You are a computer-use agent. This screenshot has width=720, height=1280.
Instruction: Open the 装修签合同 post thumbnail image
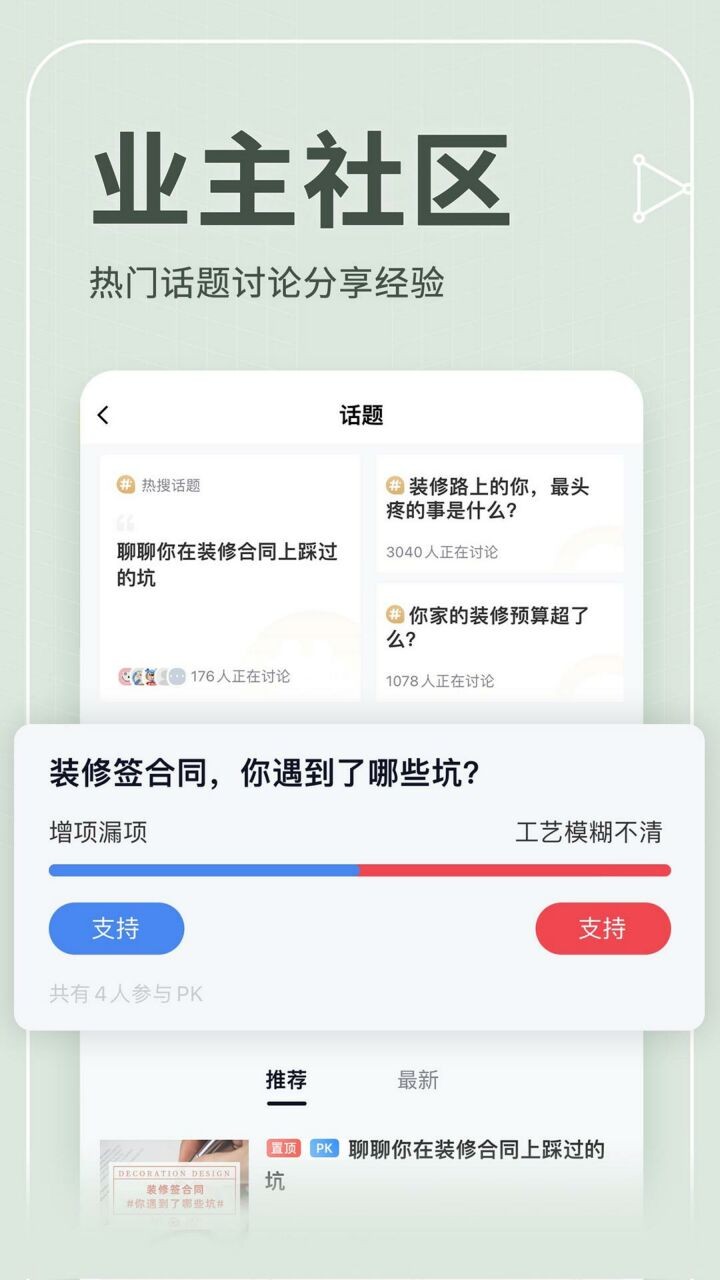pos(174,1185)
